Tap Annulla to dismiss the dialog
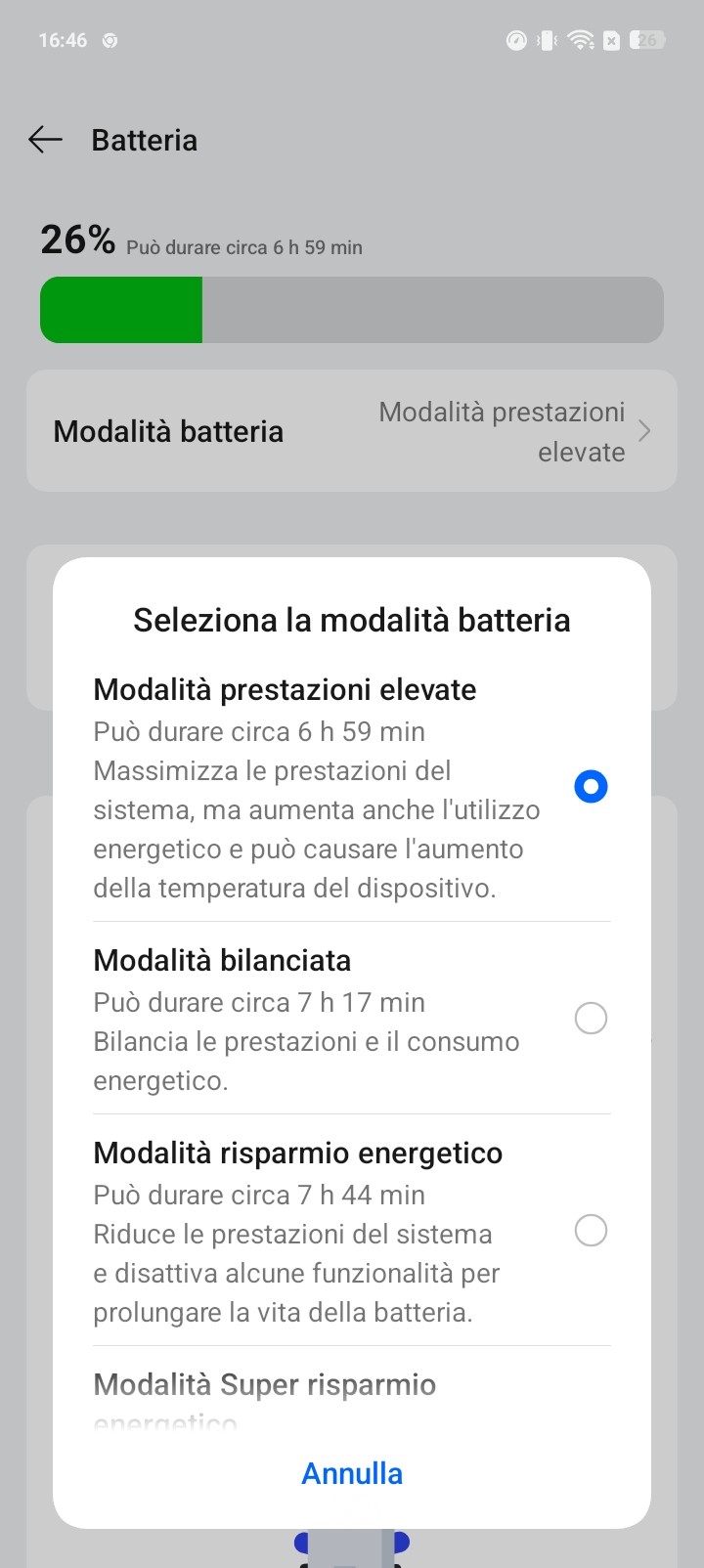Viewport: 704px width, 1568px height. 352,1473
